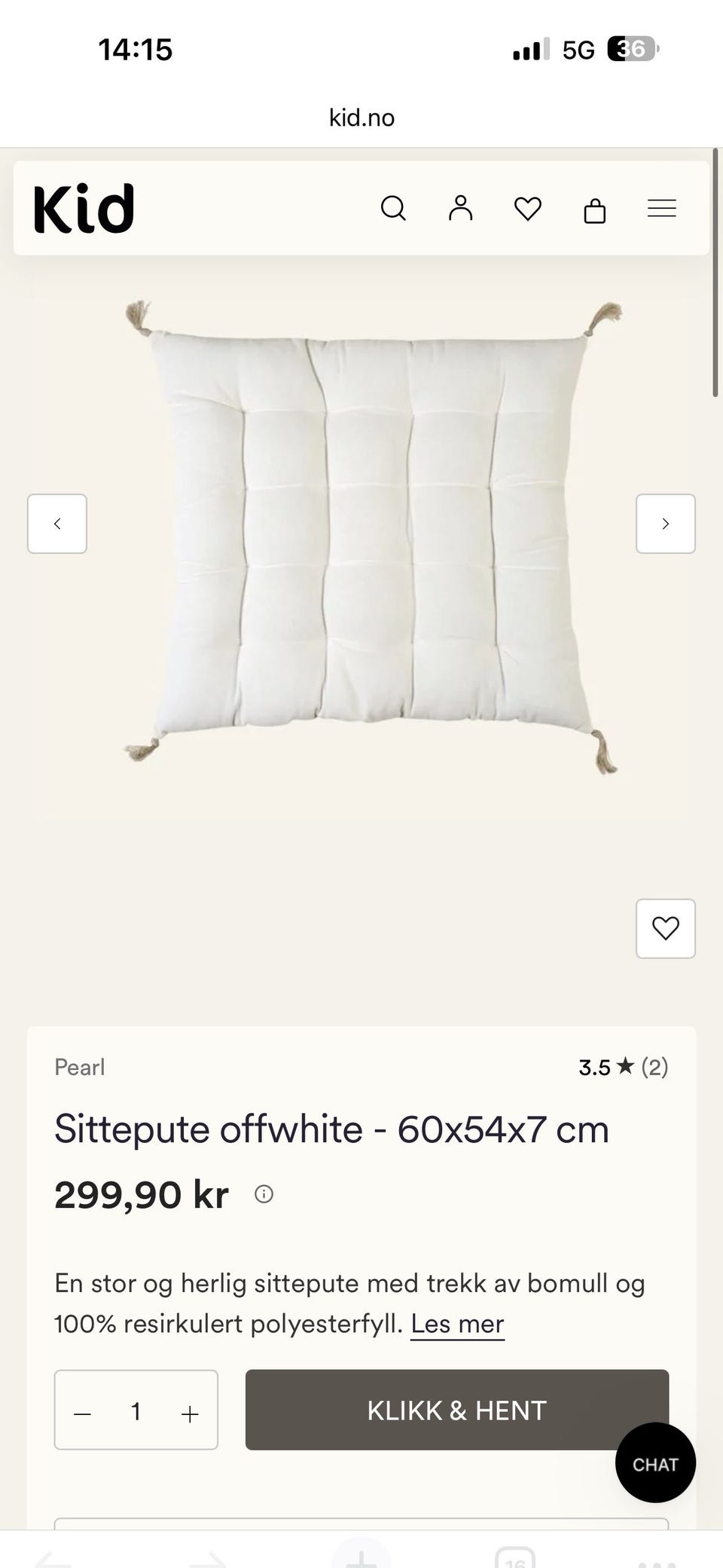Open the shopping bag
Image resolution: width=723 pixels, height=1568 pixels.
tap(595, 210)
